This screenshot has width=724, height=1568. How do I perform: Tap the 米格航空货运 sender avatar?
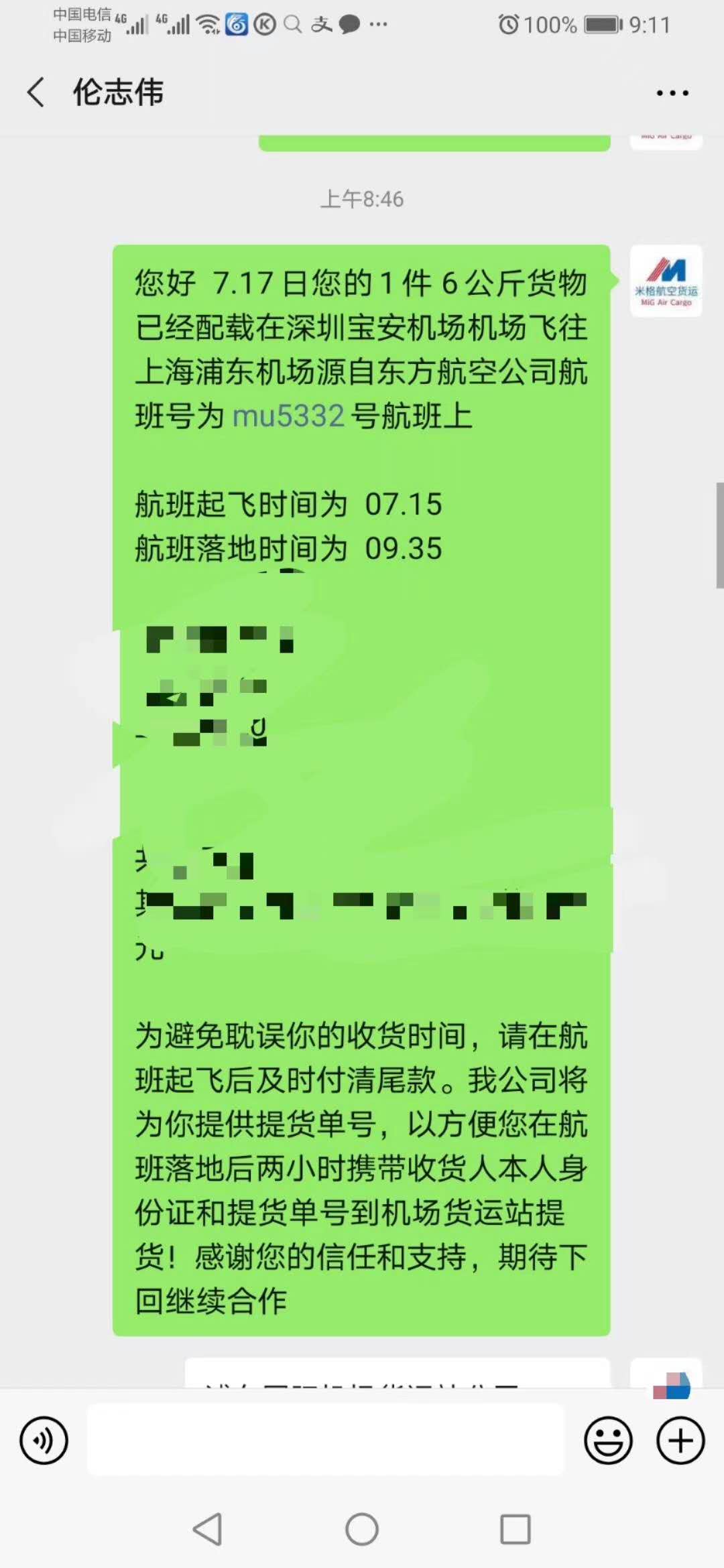tap(666, 281)
